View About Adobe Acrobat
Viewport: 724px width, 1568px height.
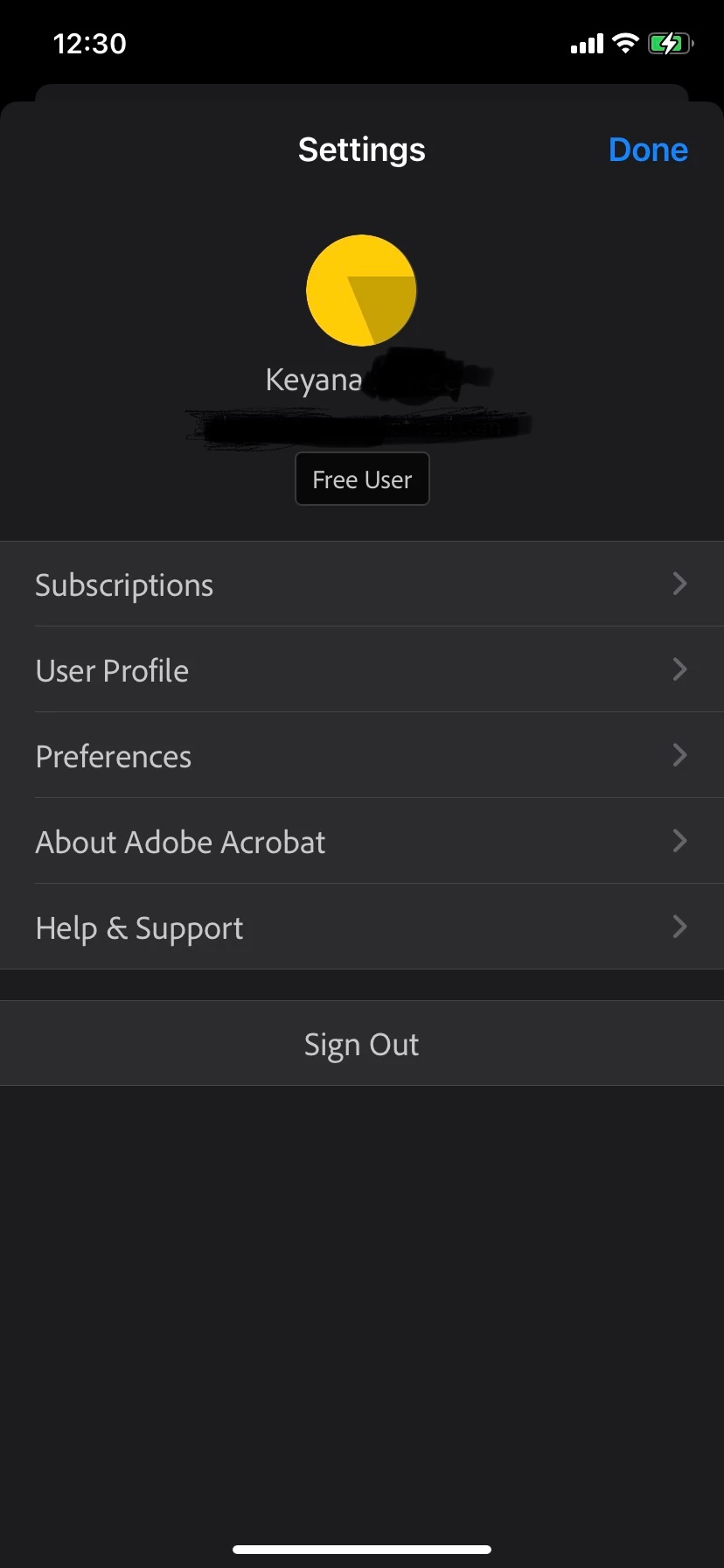pyautogui.click(x=361, y=842)
